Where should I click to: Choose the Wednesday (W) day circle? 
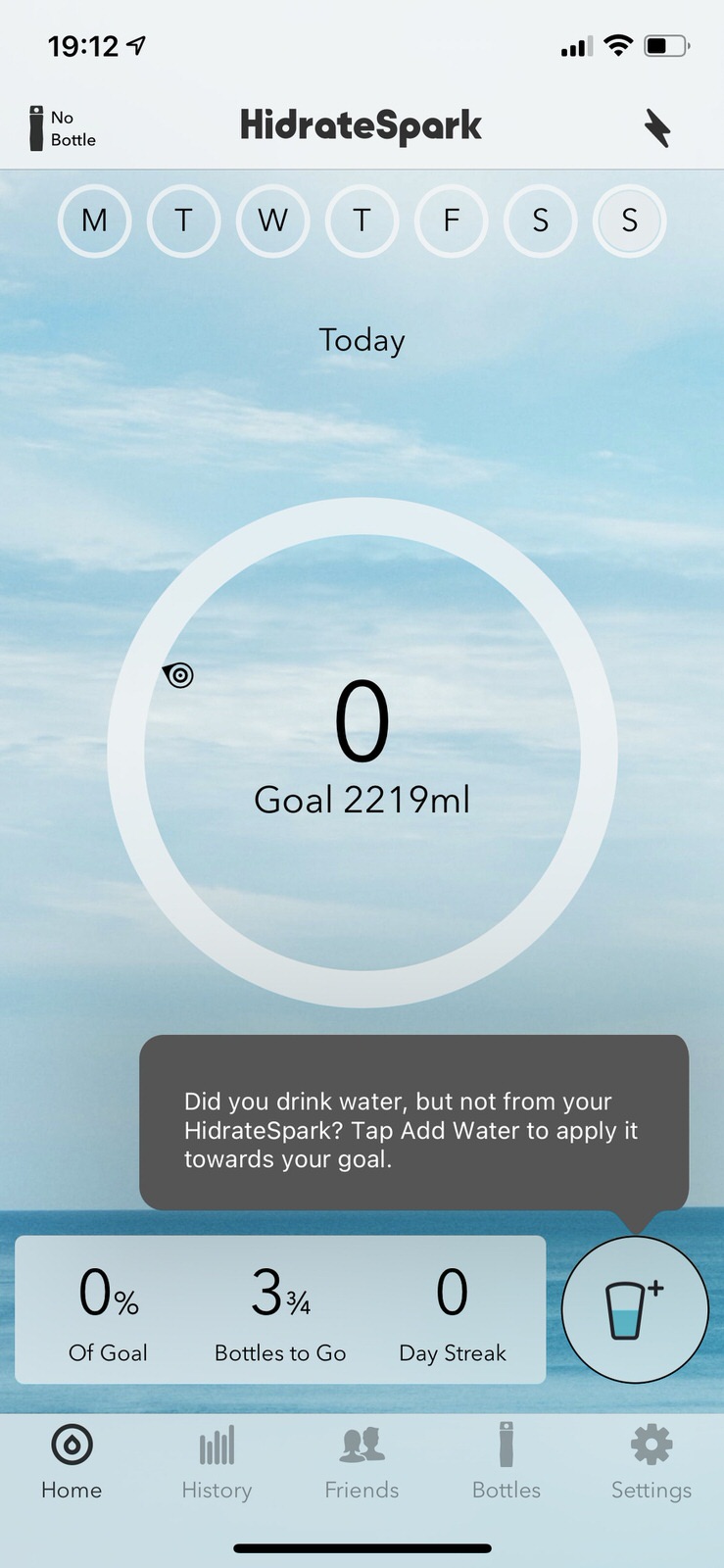[x=272, y=220]
